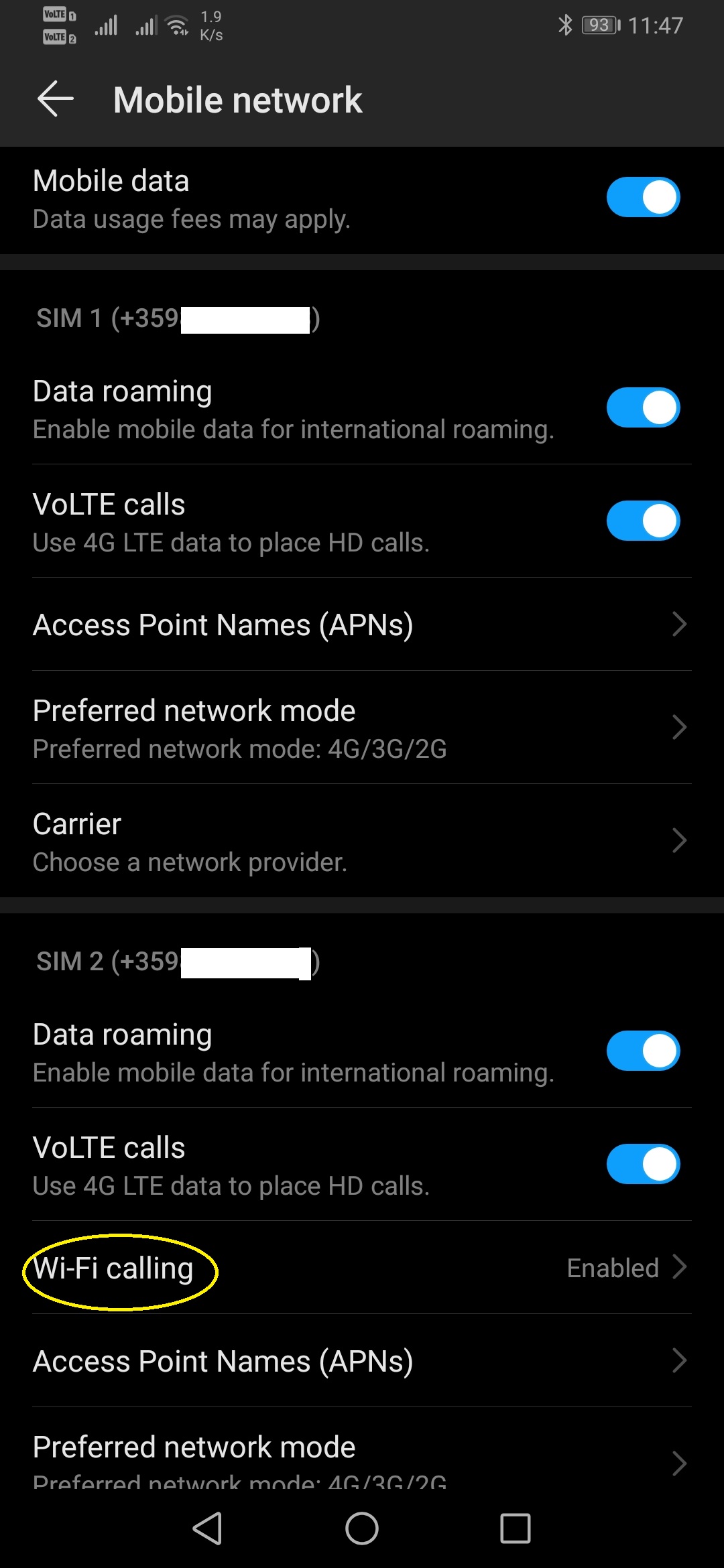Open recent apps from the navigation bar
Screen dimensions: 724x1568
coord(515,1528)
